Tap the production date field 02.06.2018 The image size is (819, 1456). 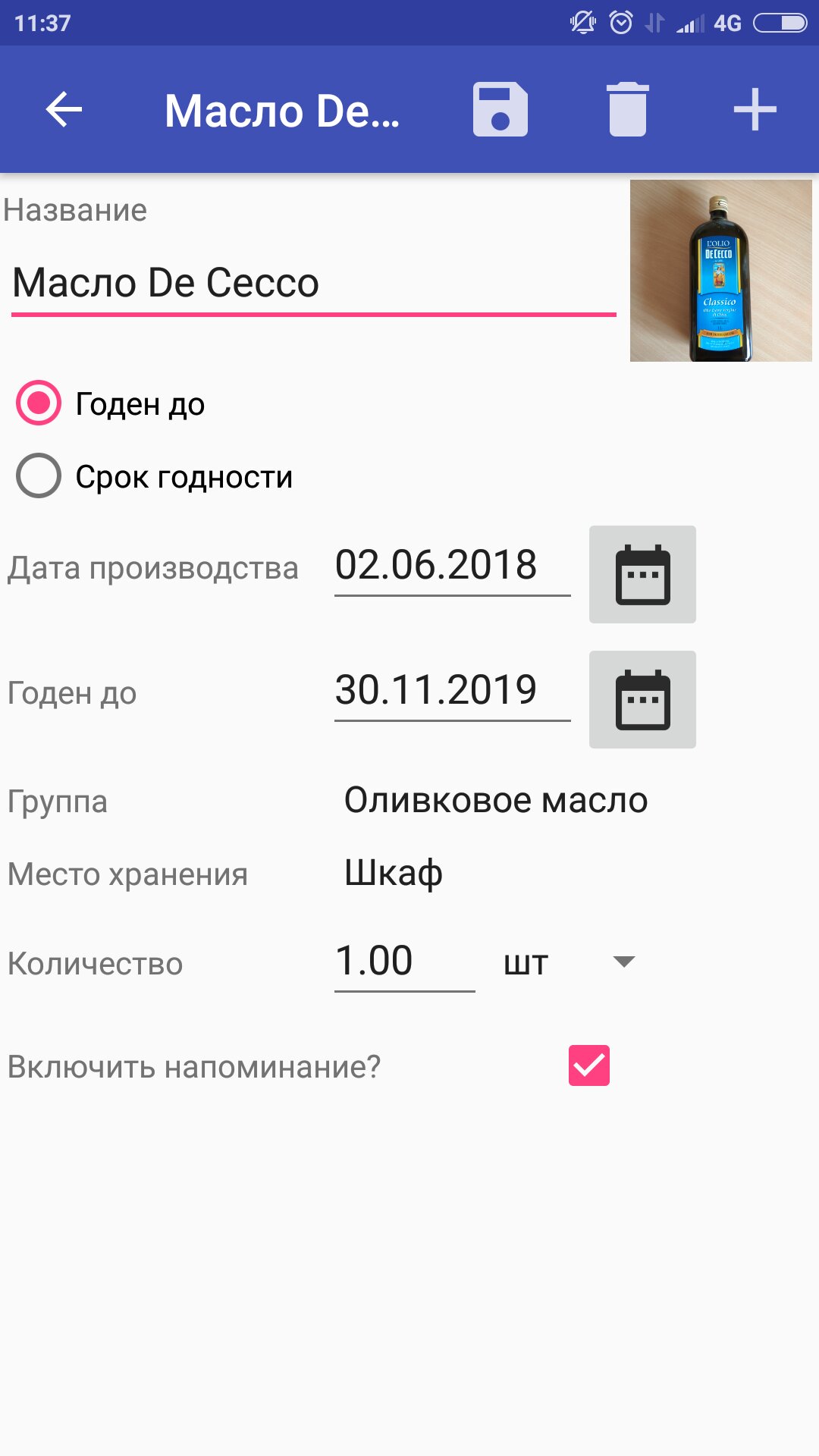(452, 566)
